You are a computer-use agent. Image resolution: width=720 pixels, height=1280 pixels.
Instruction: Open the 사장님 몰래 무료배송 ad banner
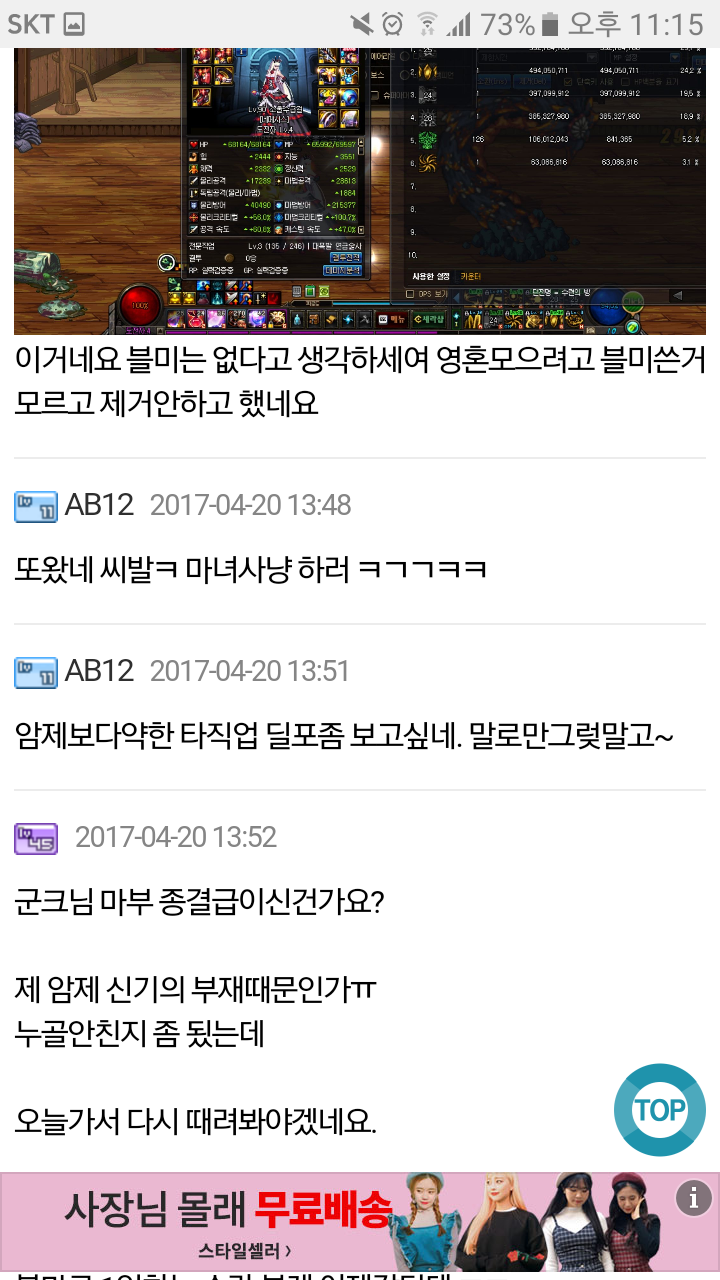340,1222
